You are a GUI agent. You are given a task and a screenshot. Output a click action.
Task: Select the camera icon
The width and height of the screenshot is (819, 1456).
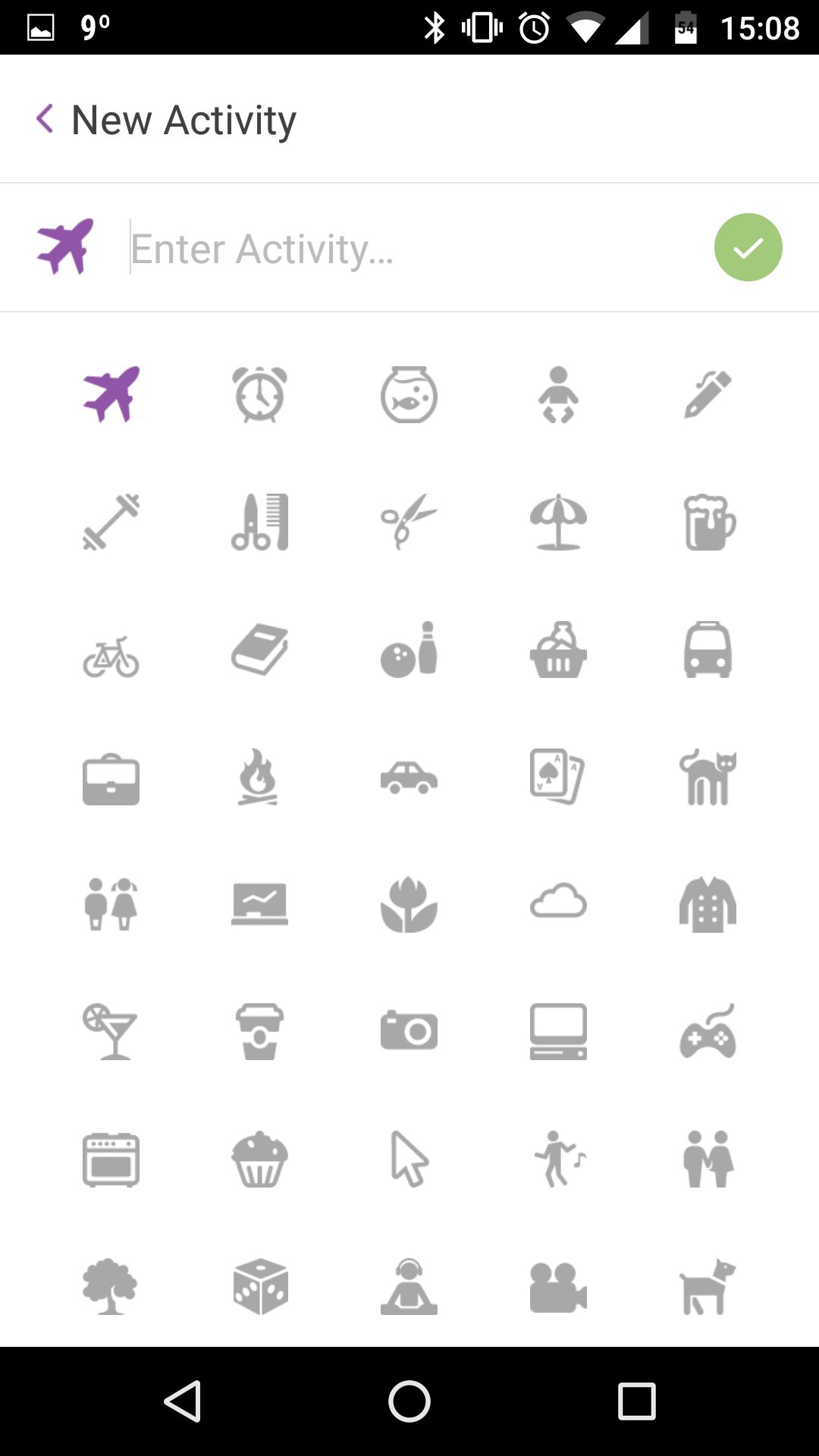click(409, 1031)
